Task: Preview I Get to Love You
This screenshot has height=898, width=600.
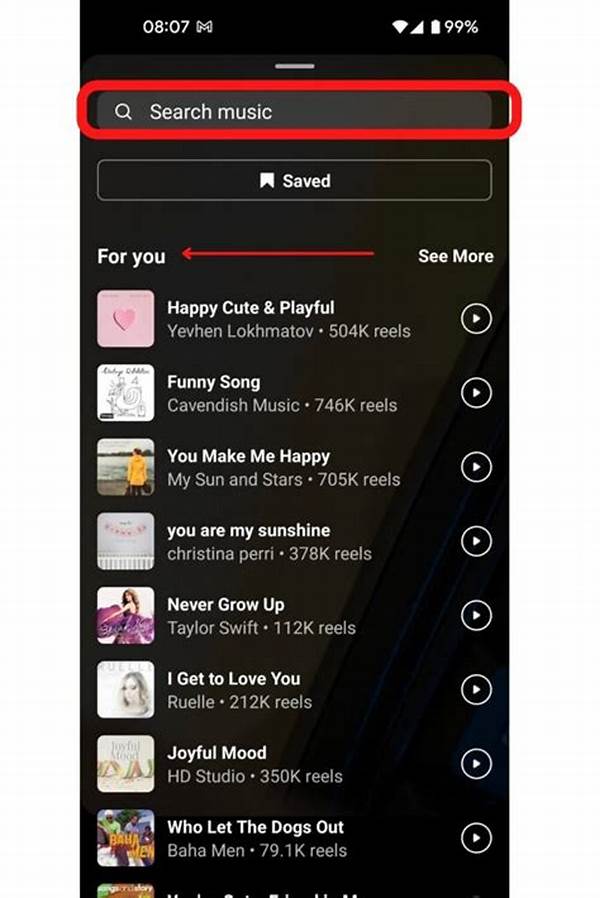Action: 476,689
